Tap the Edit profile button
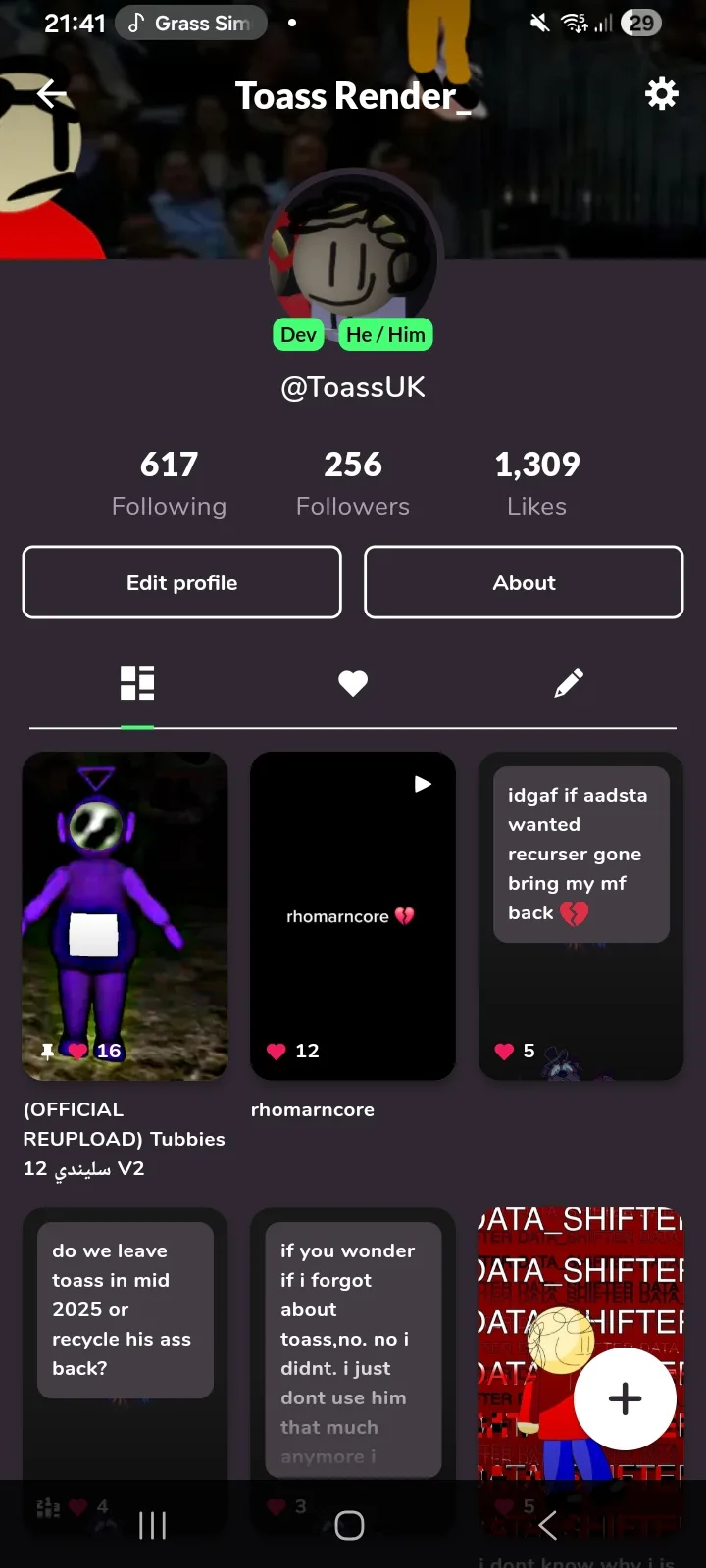 pos(182,582)
